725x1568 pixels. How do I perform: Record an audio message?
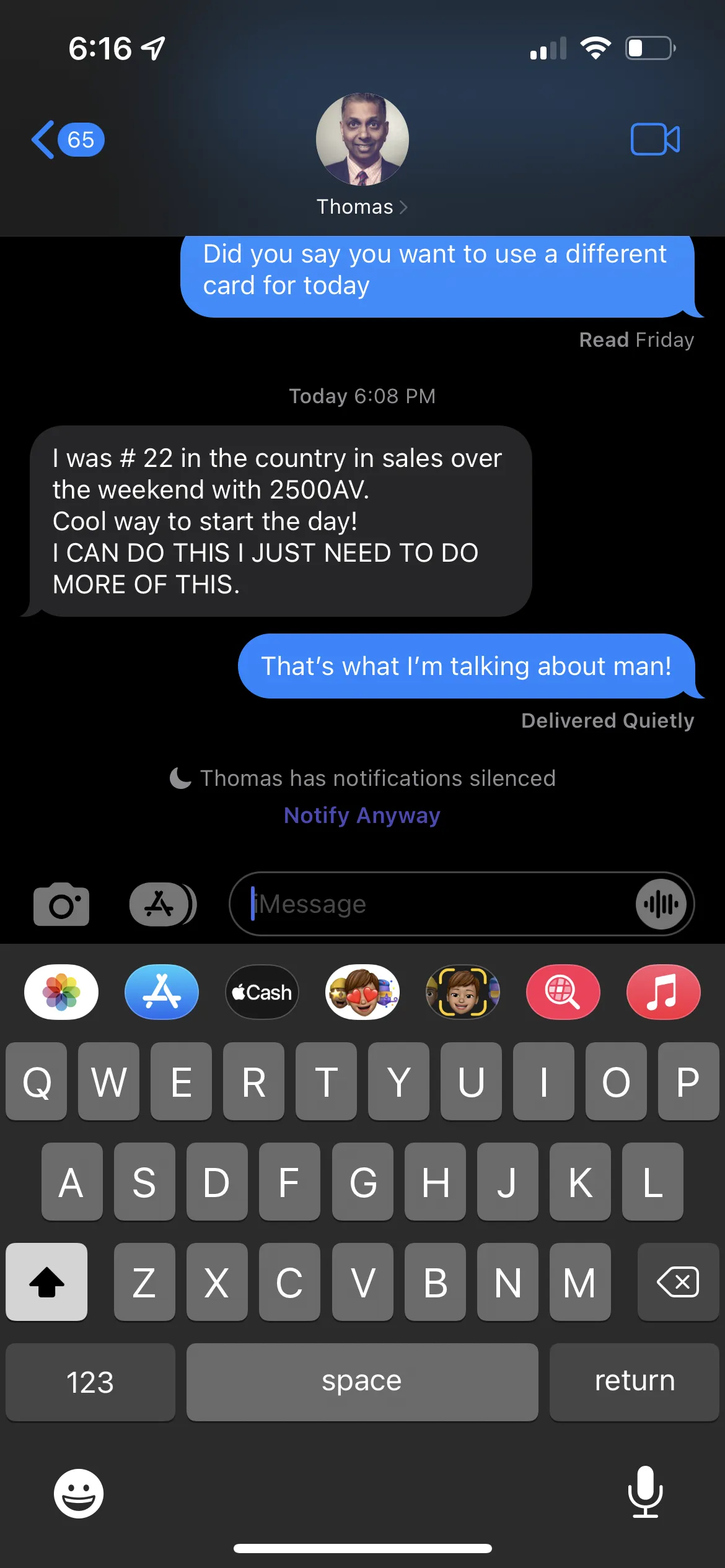pos(661,904)
